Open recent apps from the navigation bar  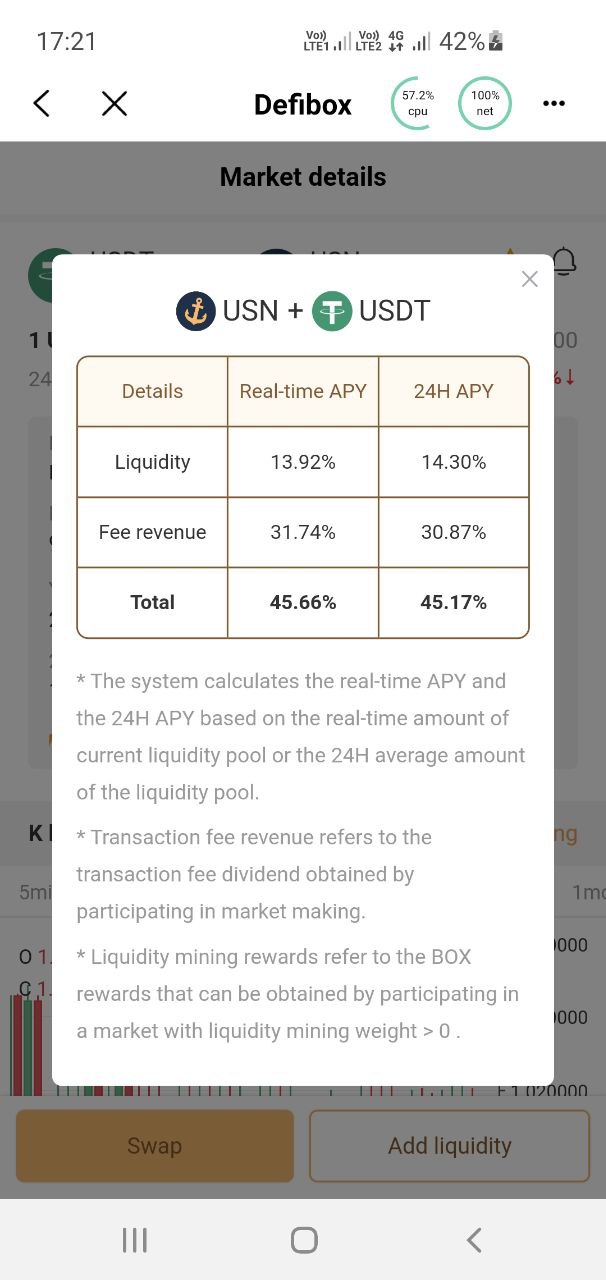tap(134, 1240)
